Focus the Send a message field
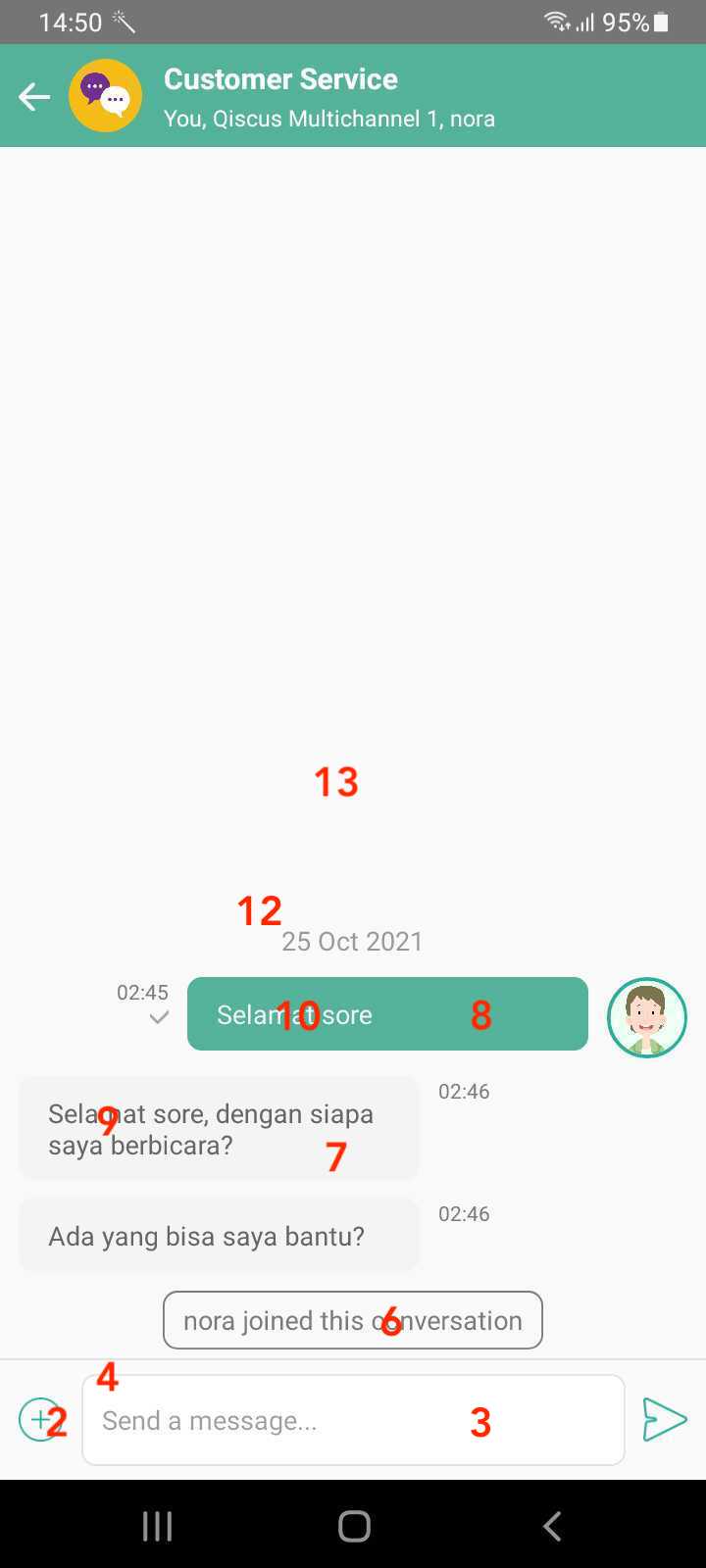The width and height of the screenshot is (706, 1568). (x=353, y=1420)
